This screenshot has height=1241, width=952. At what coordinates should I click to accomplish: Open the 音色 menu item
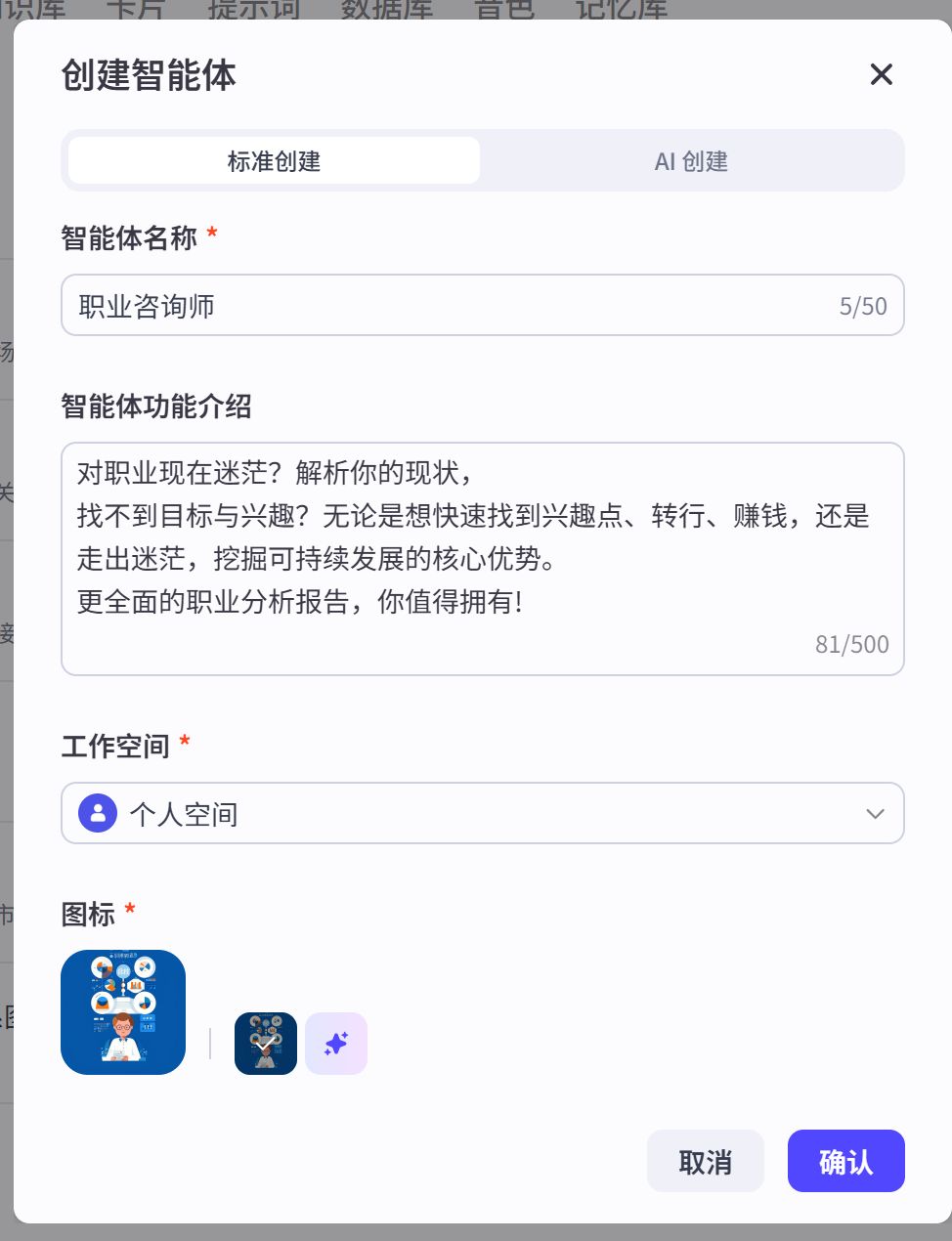pos(504,10)
